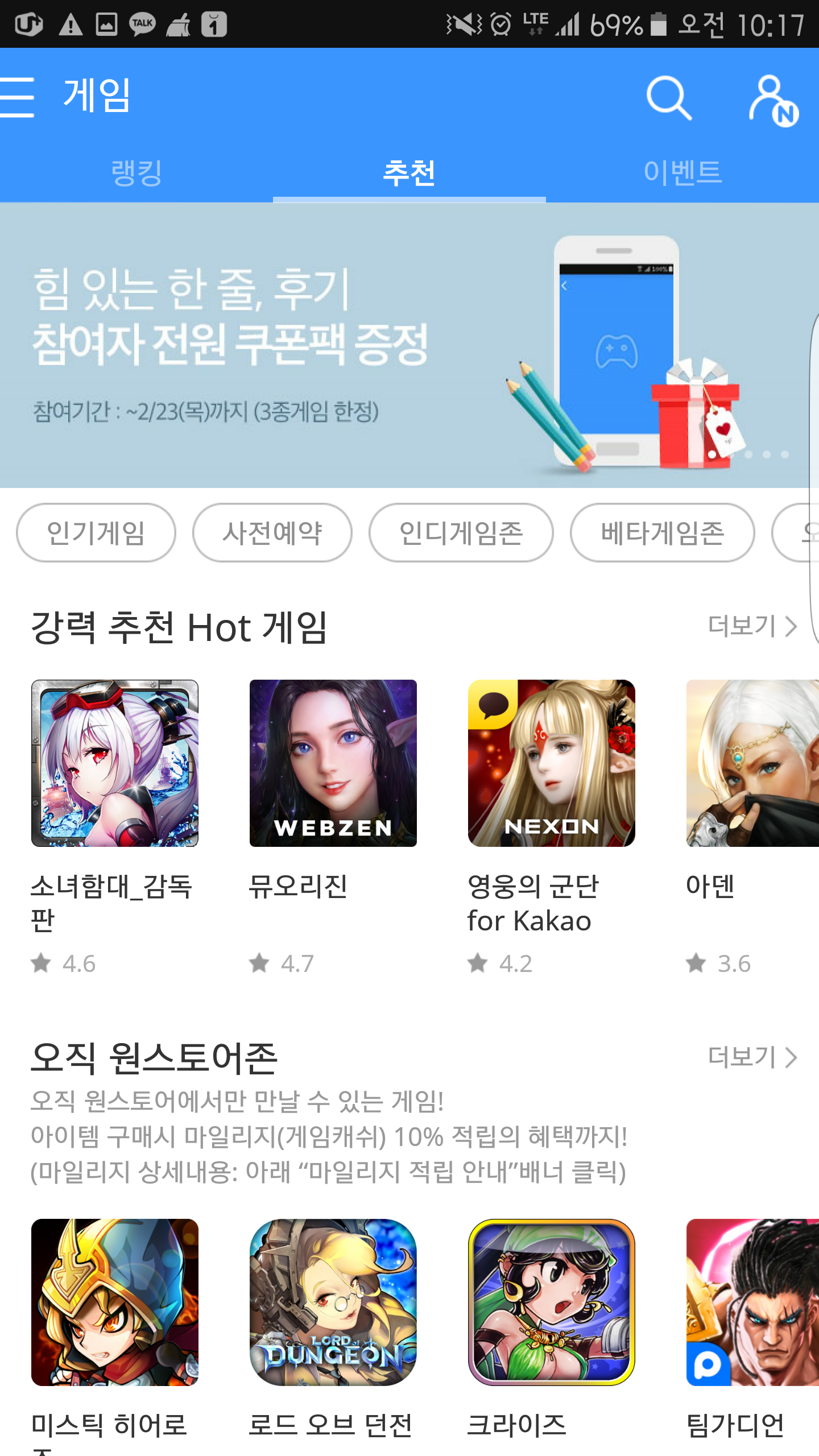Tap 더보기 next to 오직 원스토어존

(x=752, y=1057)
